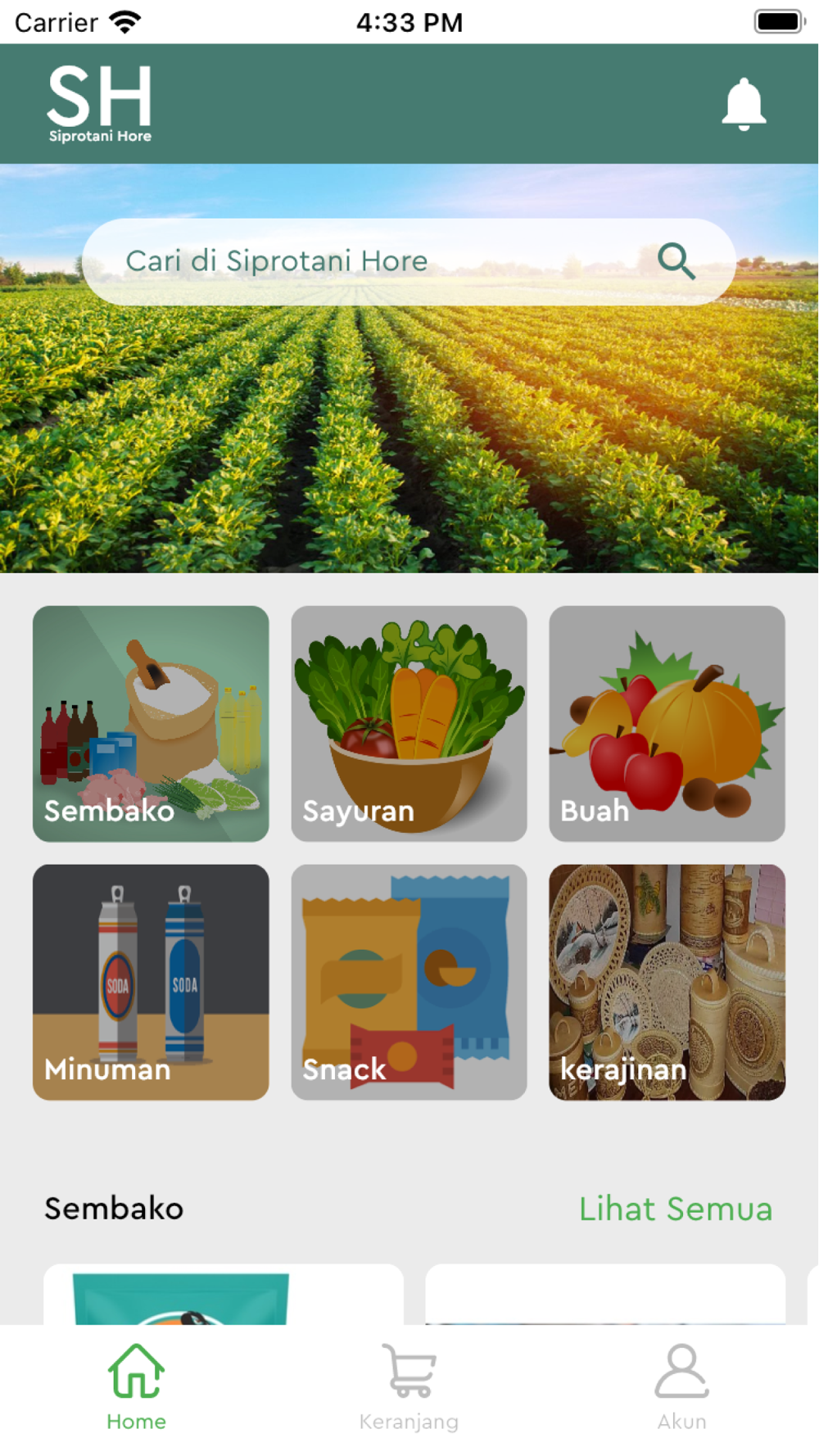Go to the Akun tab

[x=681, y=1387]
